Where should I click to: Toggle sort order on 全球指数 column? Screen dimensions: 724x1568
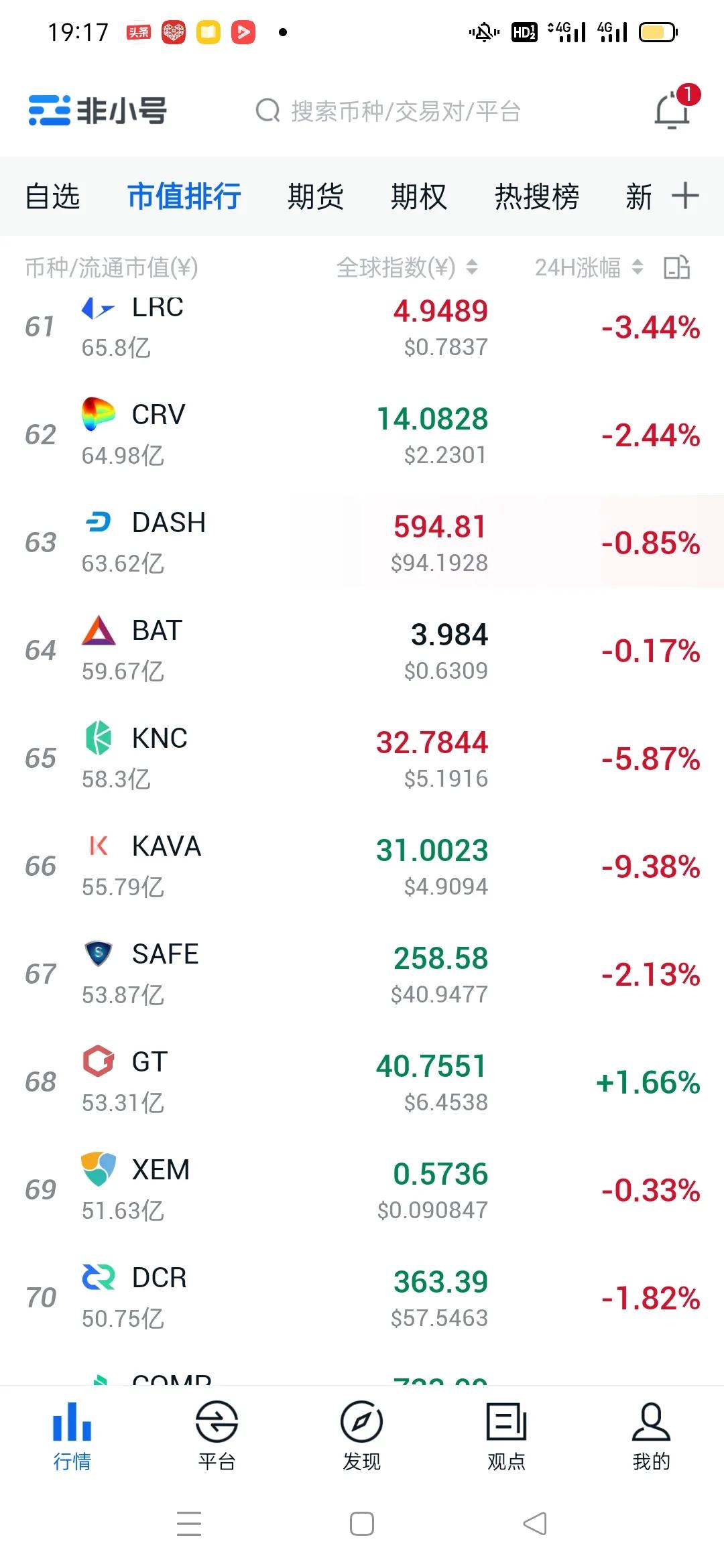(x=473, y=268)
